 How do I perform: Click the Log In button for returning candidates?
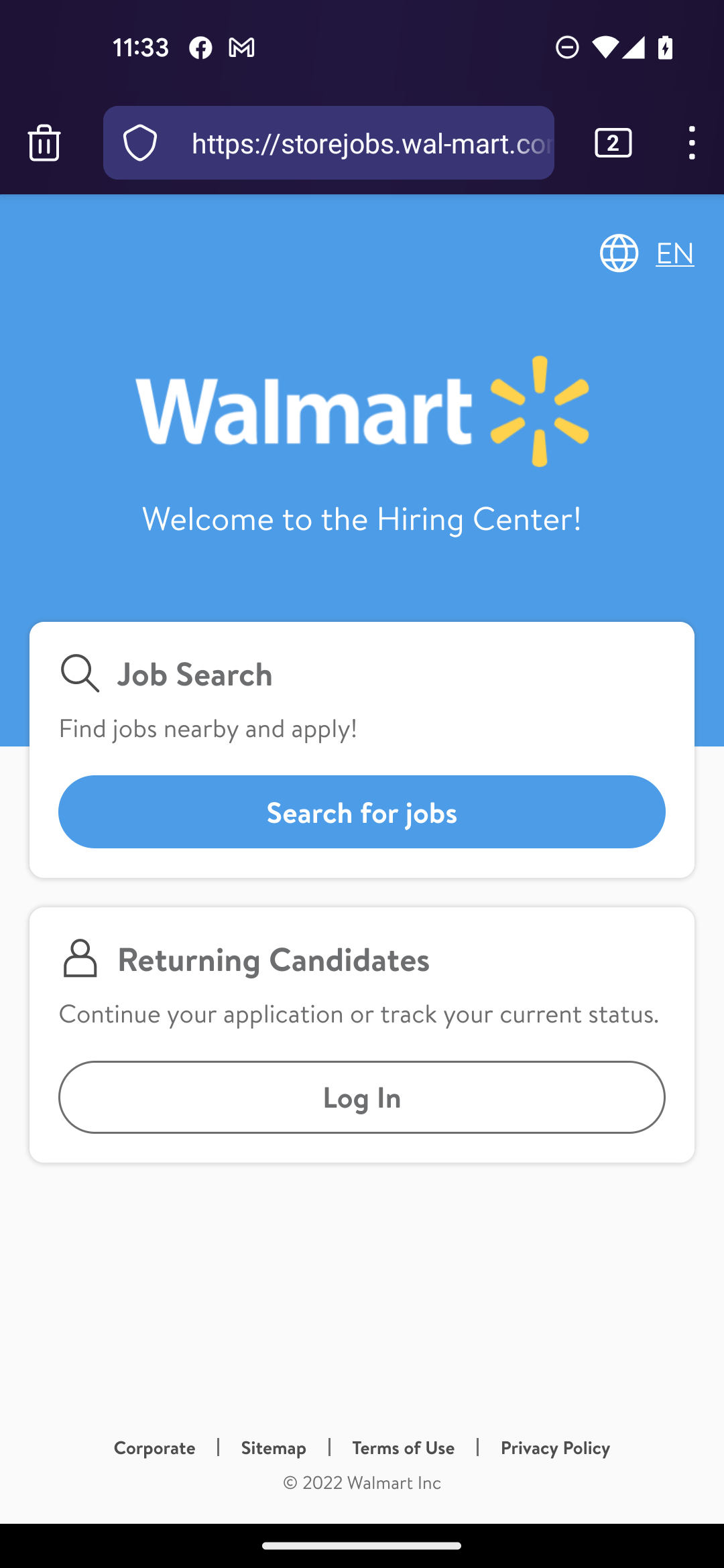coord(361,1097)
